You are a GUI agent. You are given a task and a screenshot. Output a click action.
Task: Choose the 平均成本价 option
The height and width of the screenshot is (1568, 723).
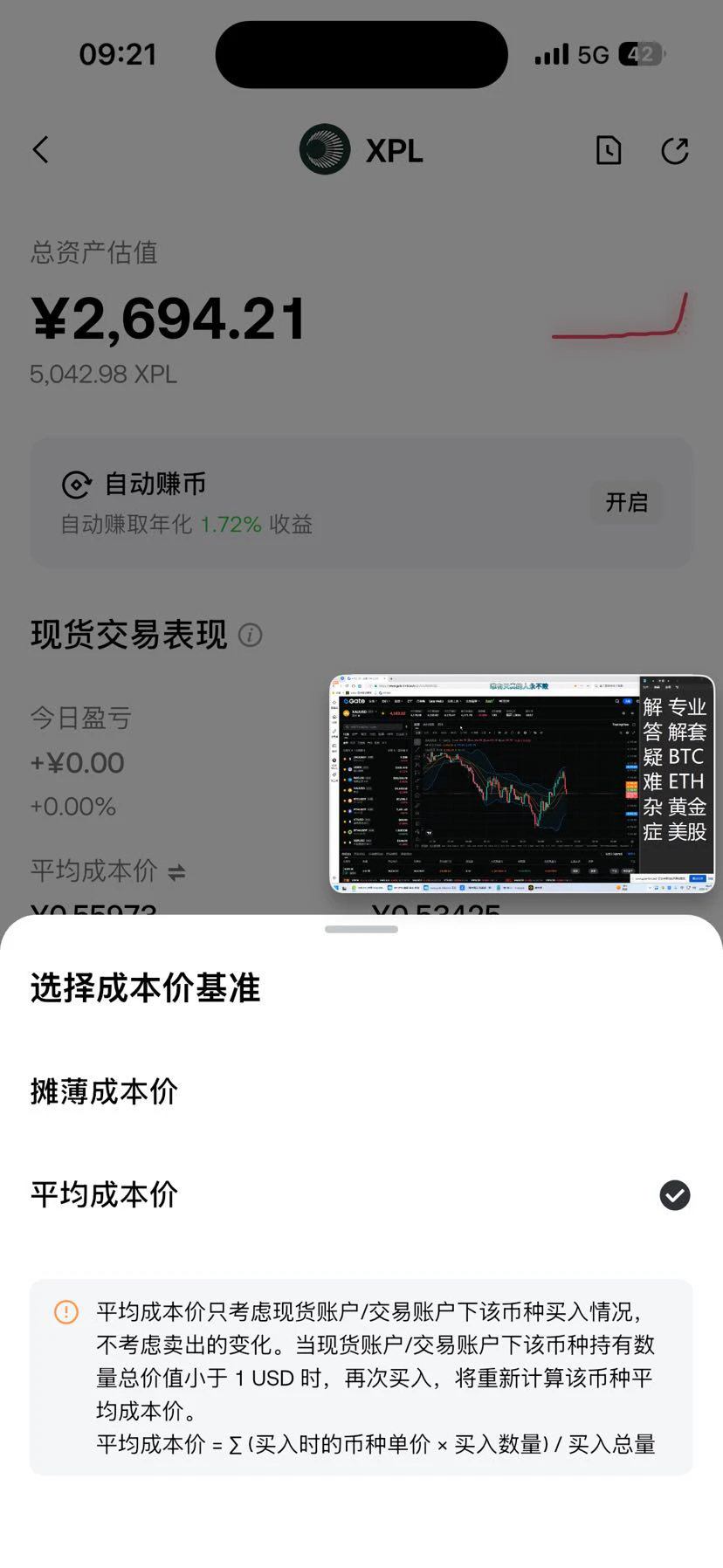pyautogui.click(x=361, y=1194)
